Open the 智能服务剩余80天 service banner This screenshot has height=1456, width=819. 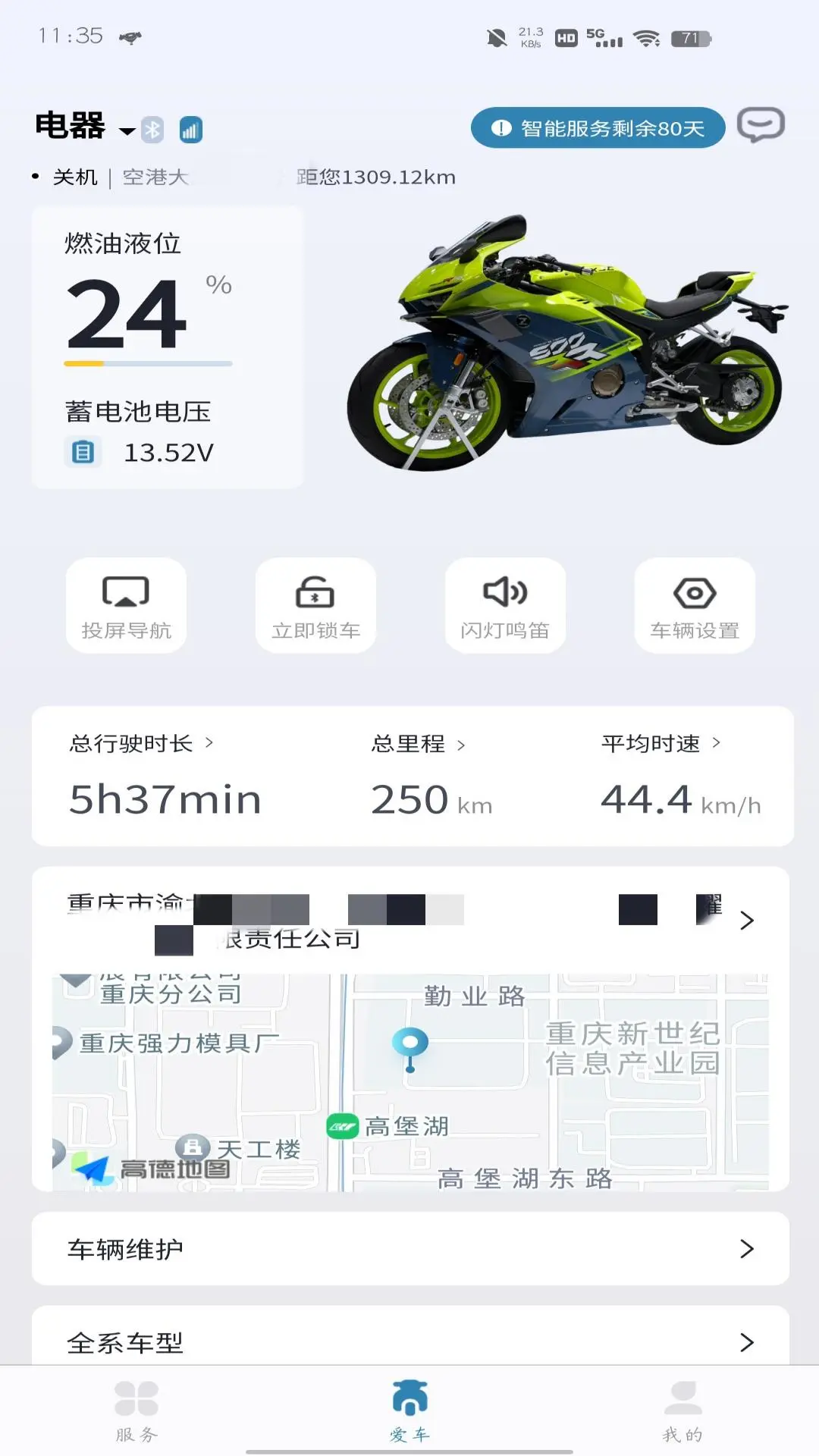(x=597, y=127)
